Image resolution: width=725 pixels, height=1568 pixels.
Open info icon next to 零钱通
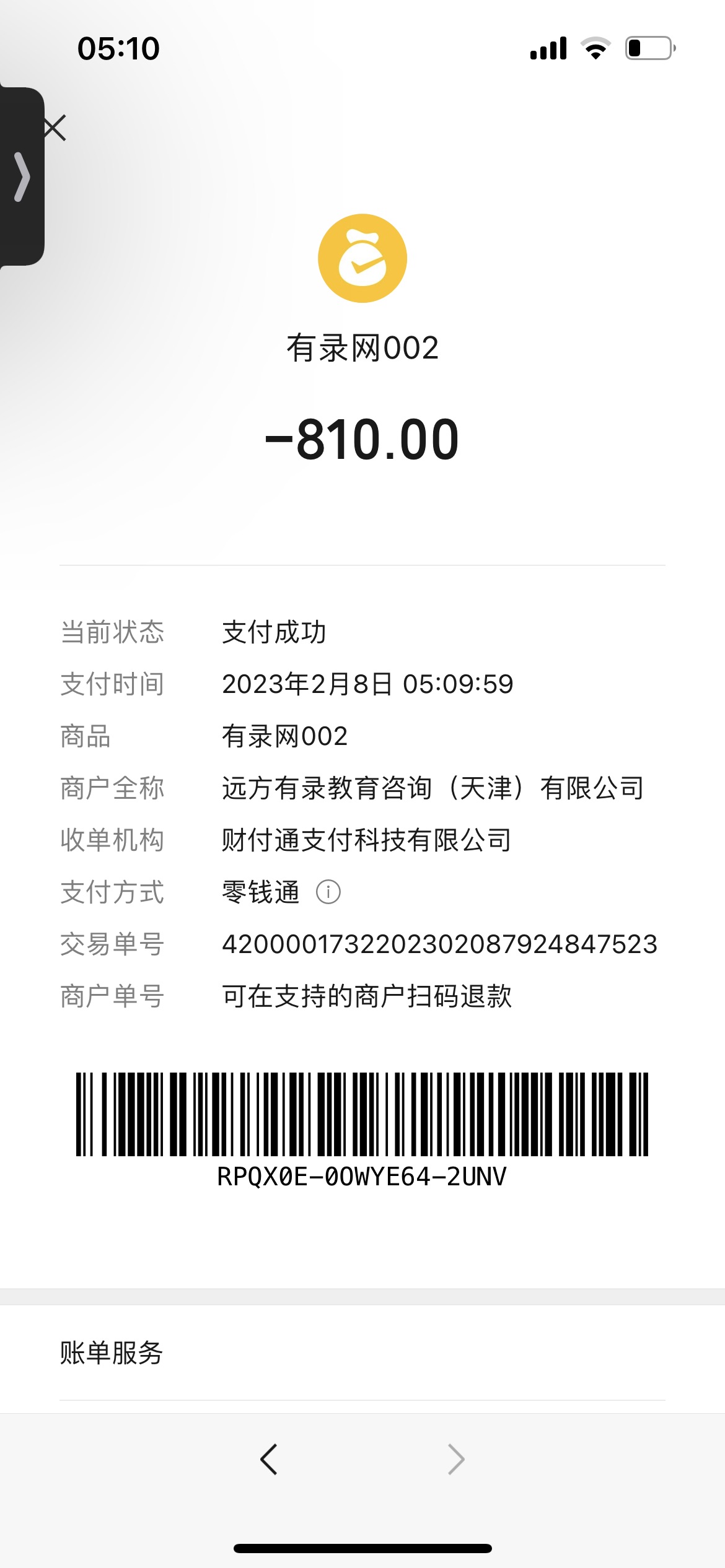pos(328,892)
